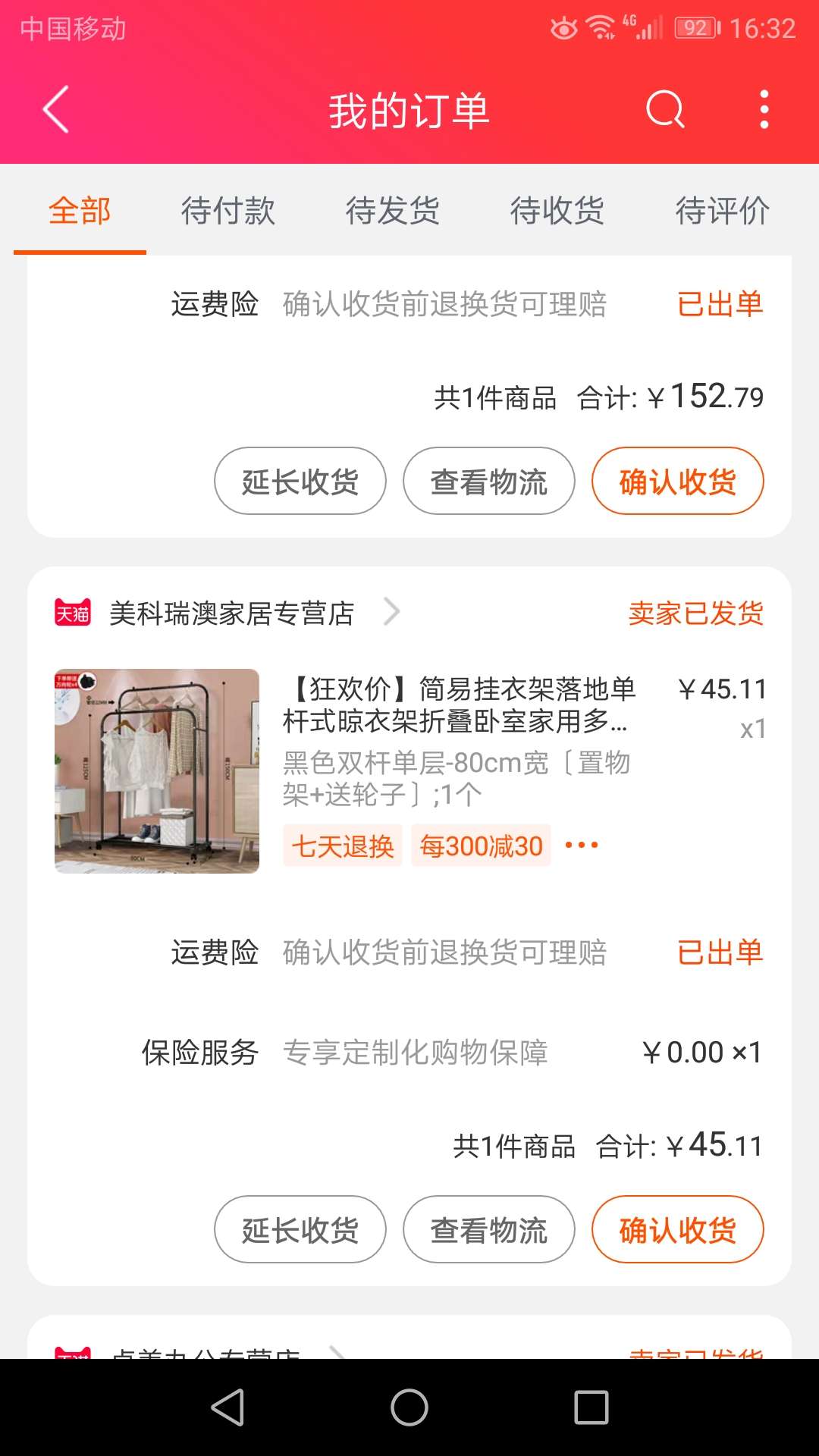Switch to the 待付款 tab

point(227,212)
